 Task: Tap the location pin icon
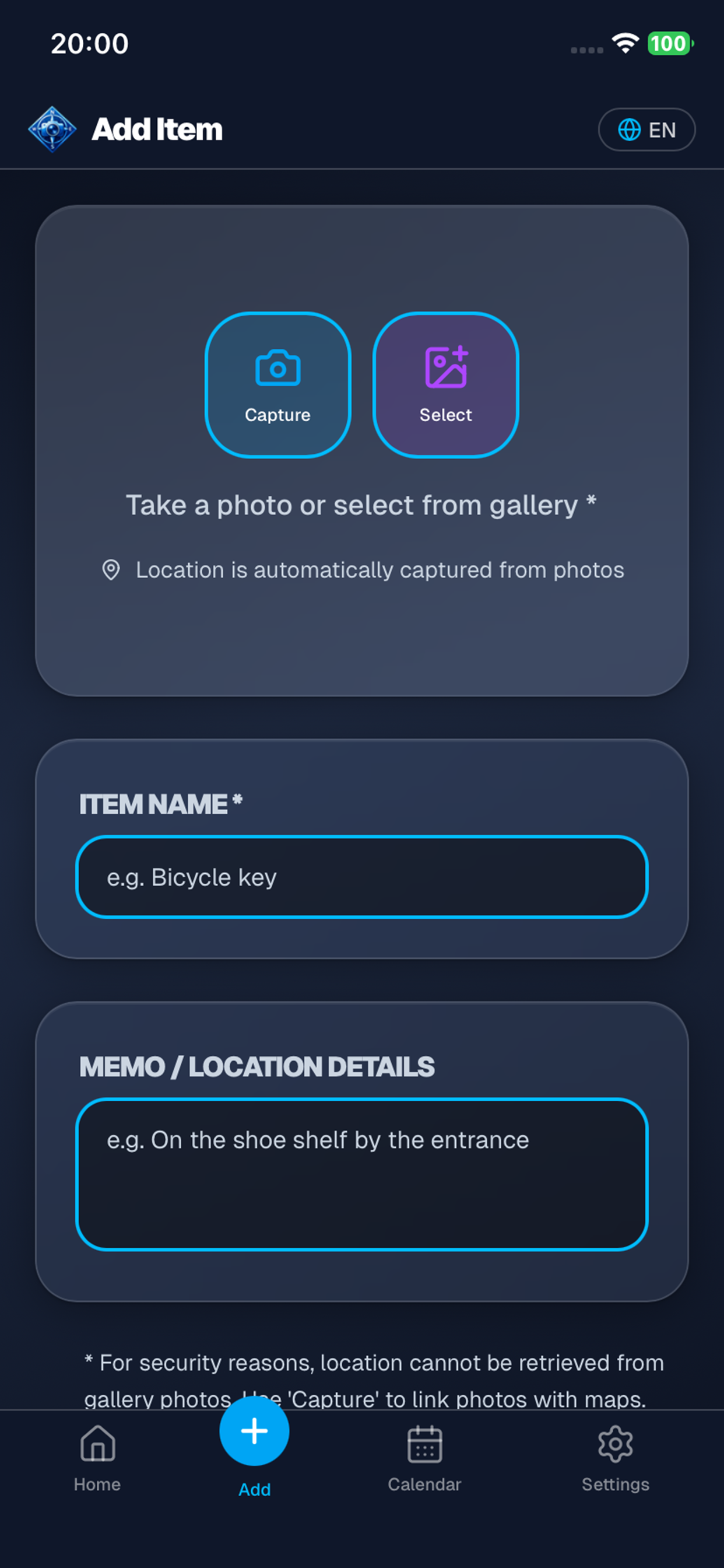[x=111, y=570]
